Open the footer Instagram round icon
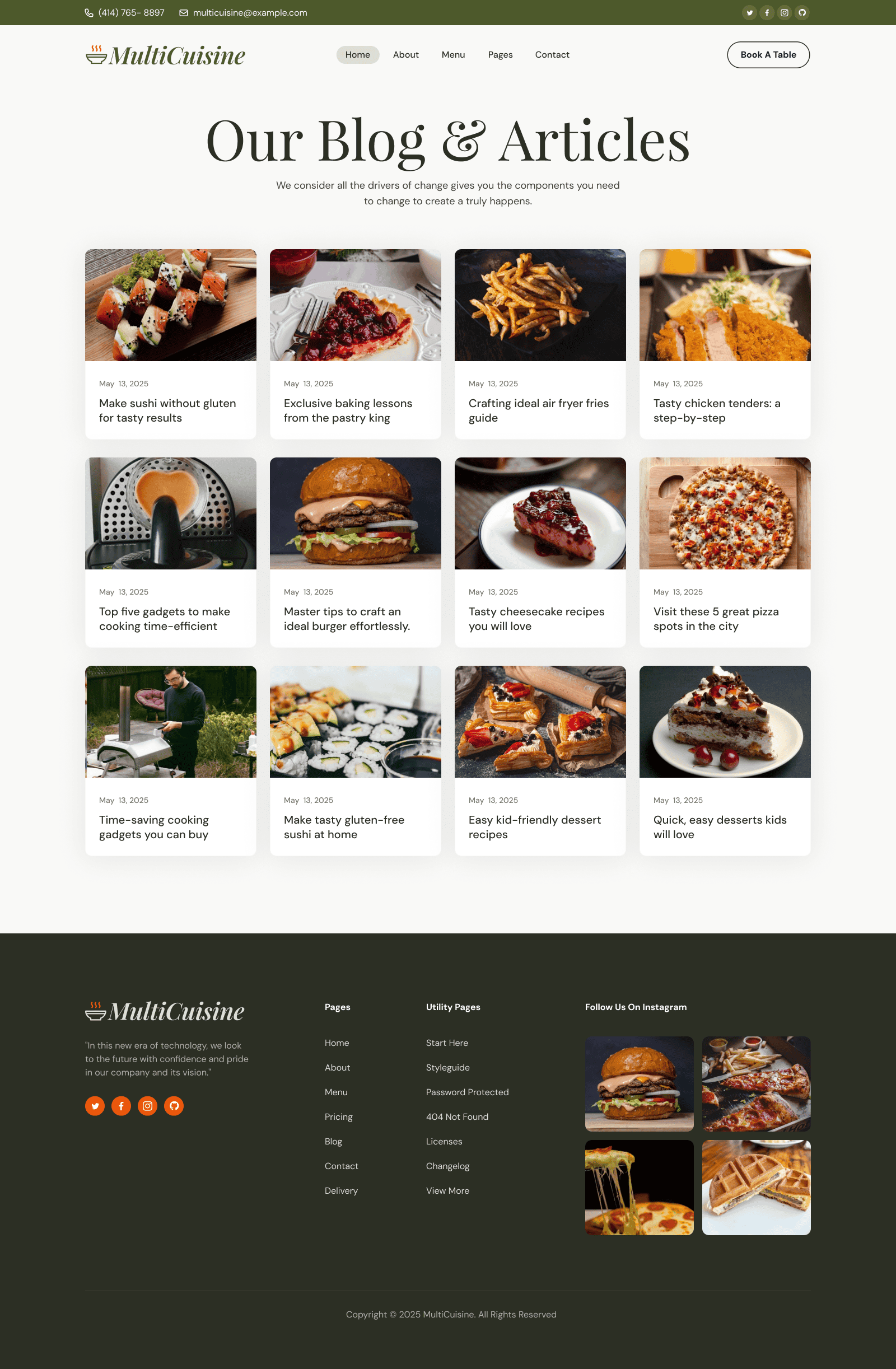 [147, 1105]
